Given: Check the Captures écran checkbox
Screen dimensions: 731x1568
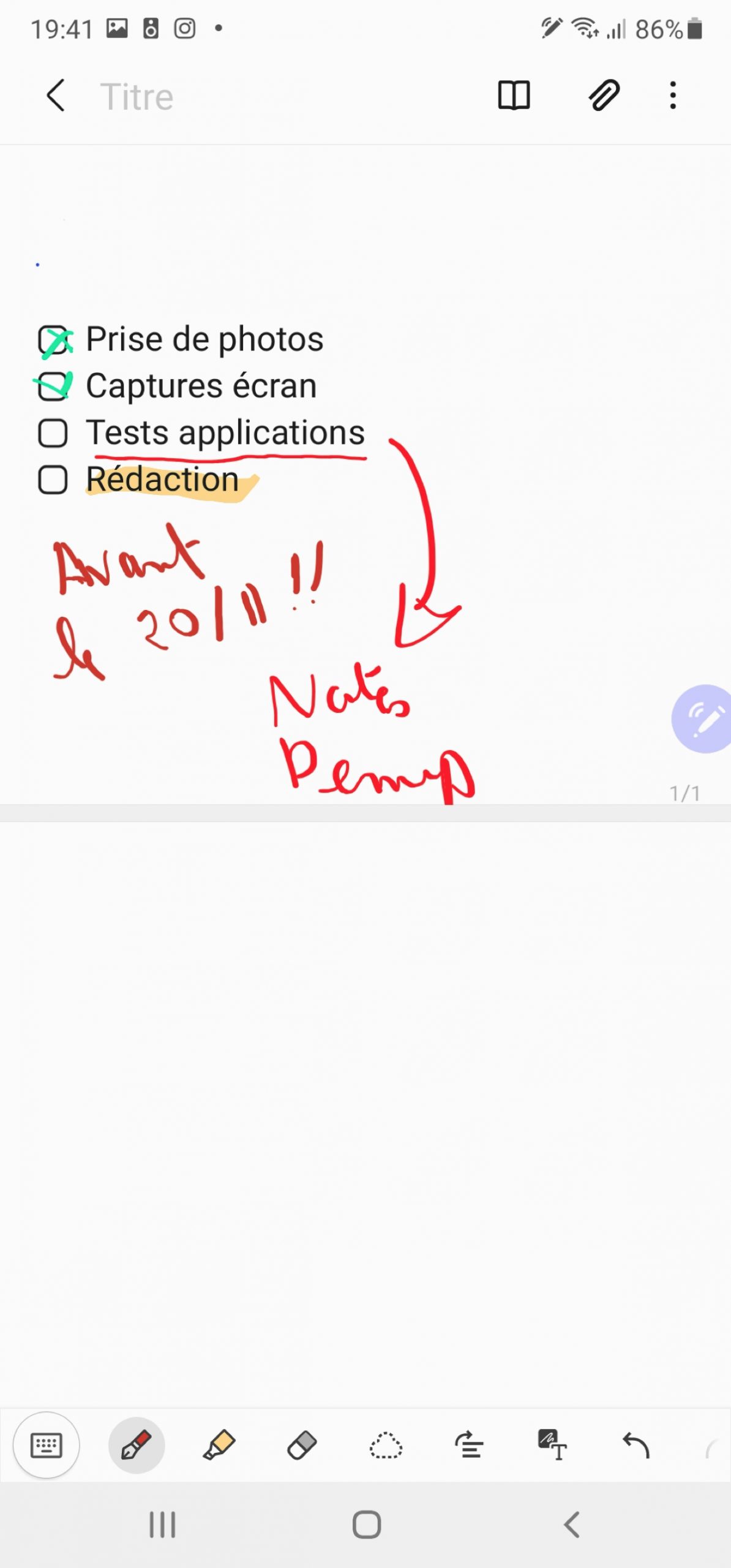Looking at the screenshot, I should 53,386.
